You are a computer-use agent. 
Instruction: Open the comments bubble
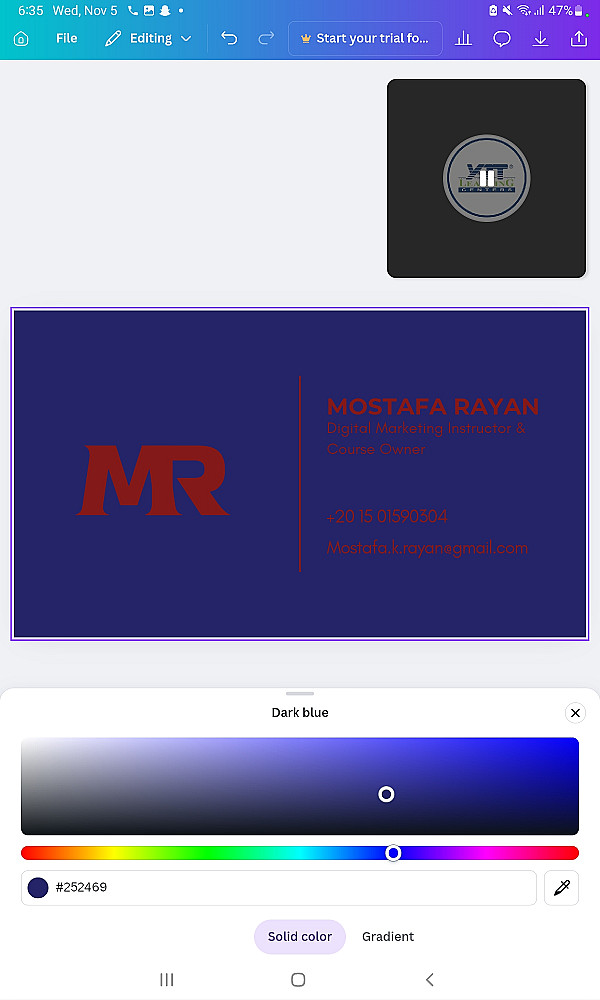tap(502, 39)
